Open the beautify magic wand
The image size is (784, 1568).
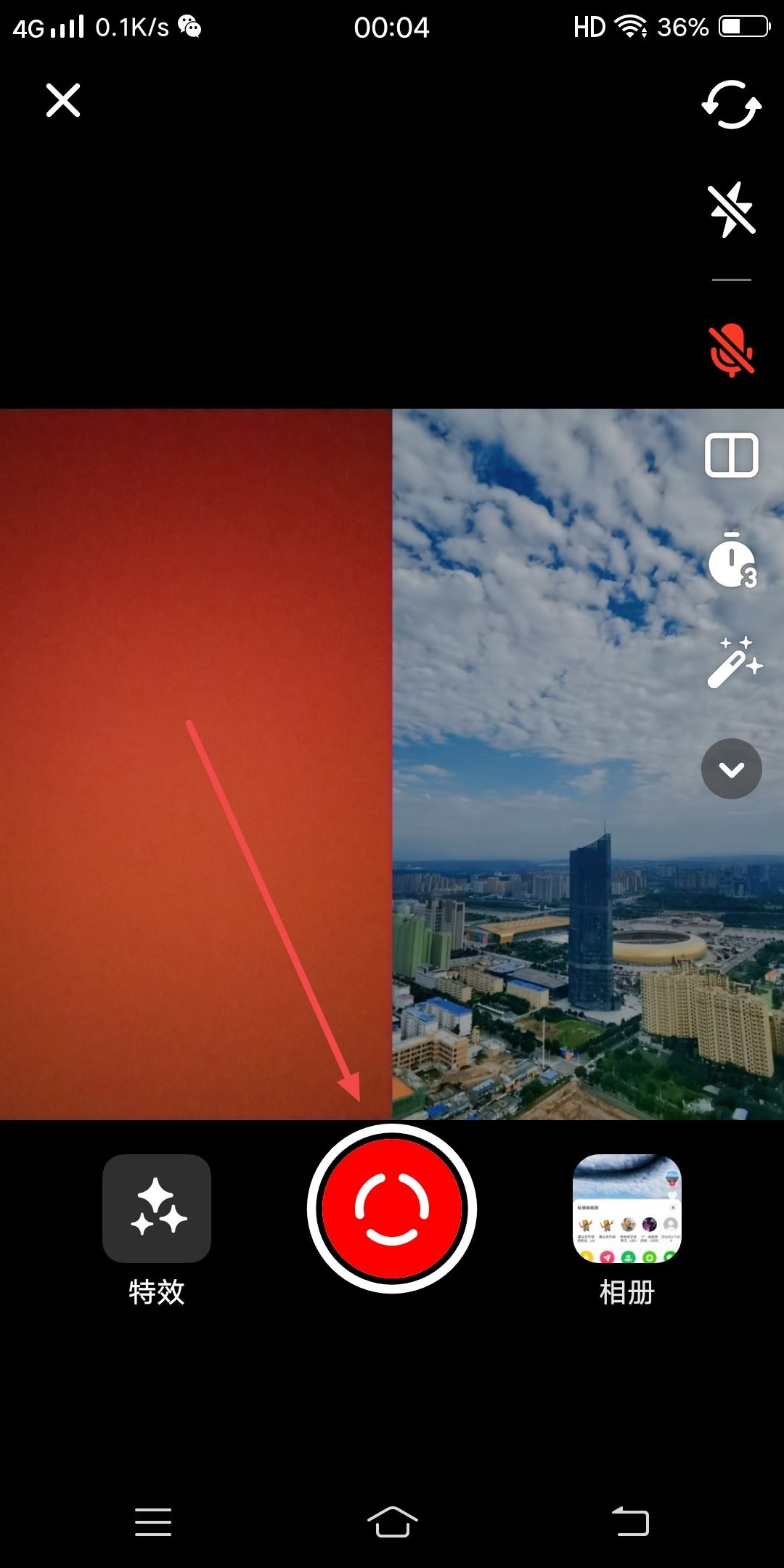point(733,663)
